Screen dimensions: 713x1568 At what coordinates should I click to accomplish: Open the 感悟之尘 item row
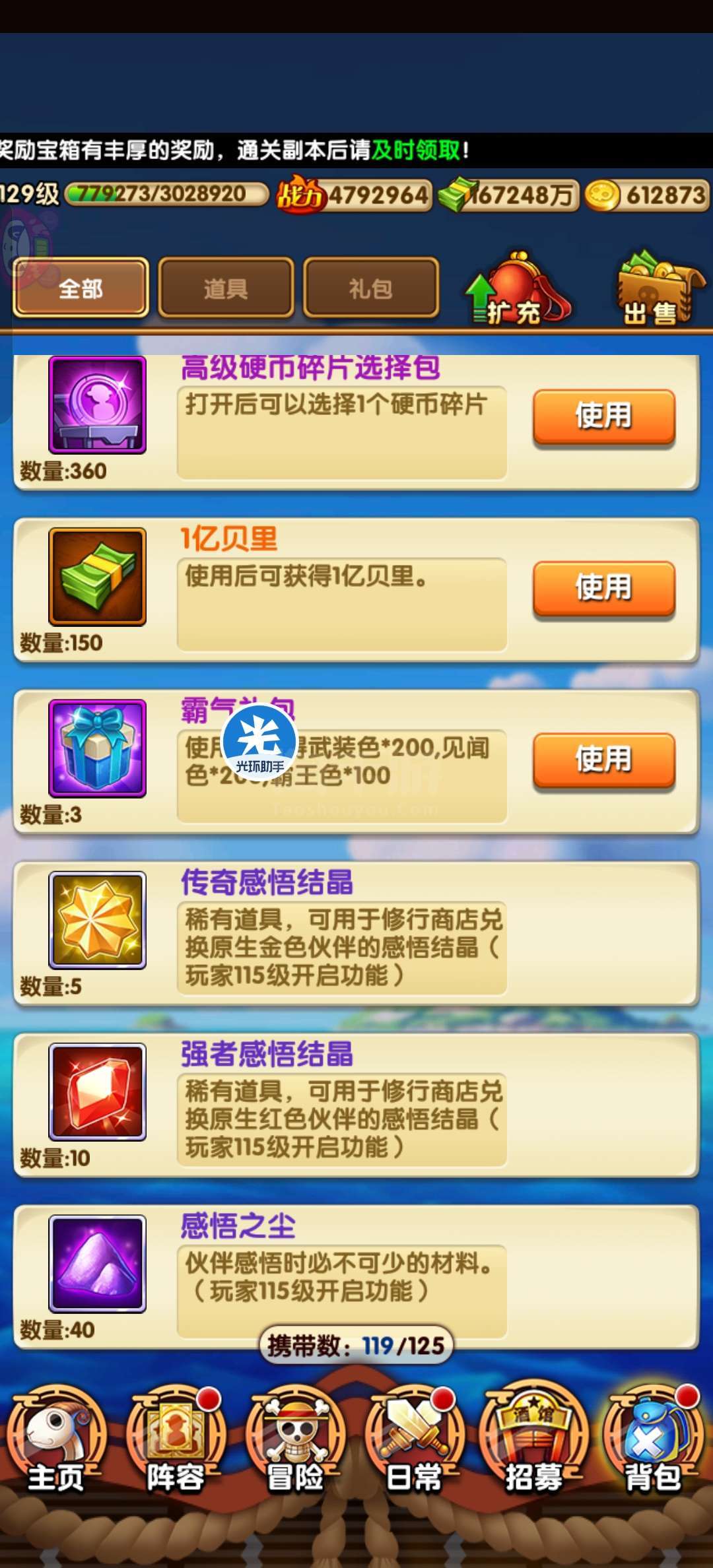(x=356, y=1276)
